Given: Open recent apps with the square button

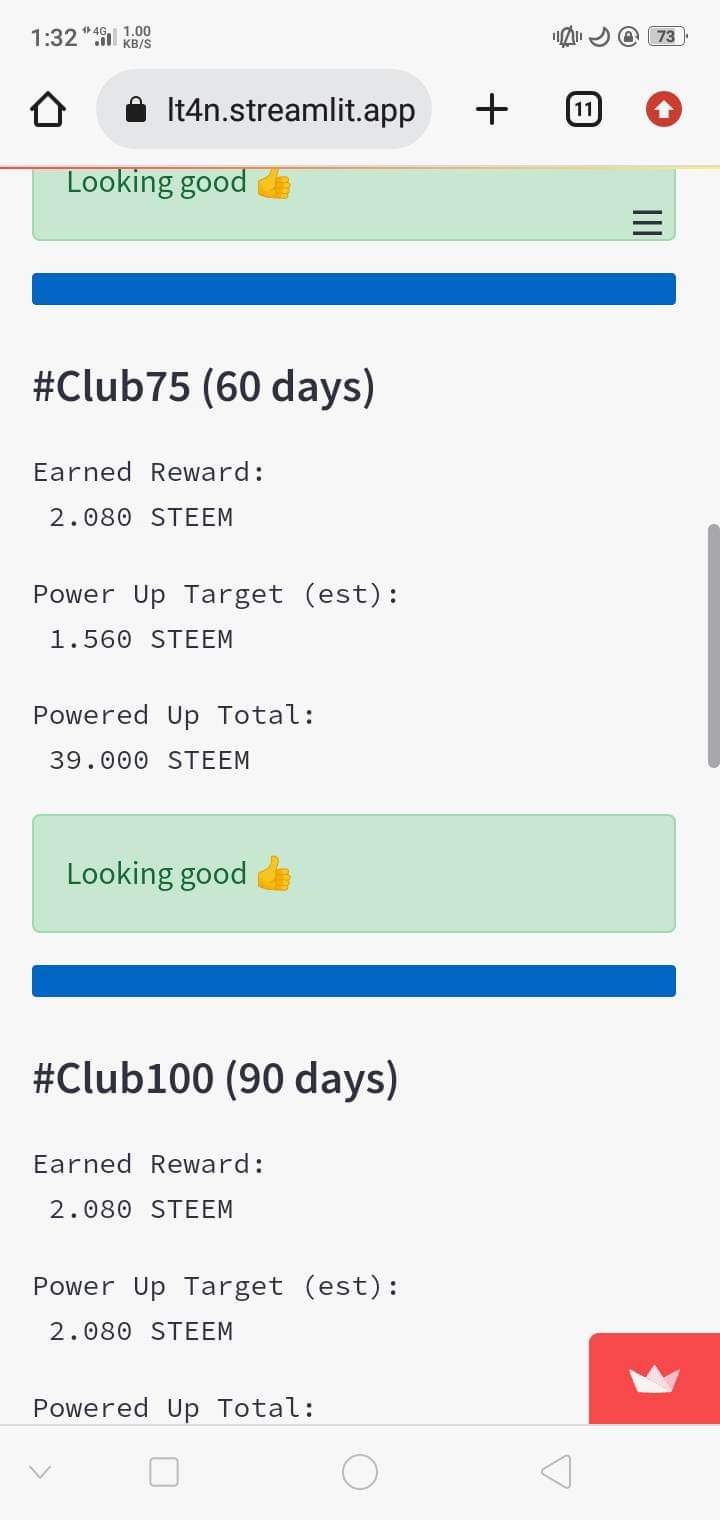Looking at the screenshot, I should [164, 1471].
